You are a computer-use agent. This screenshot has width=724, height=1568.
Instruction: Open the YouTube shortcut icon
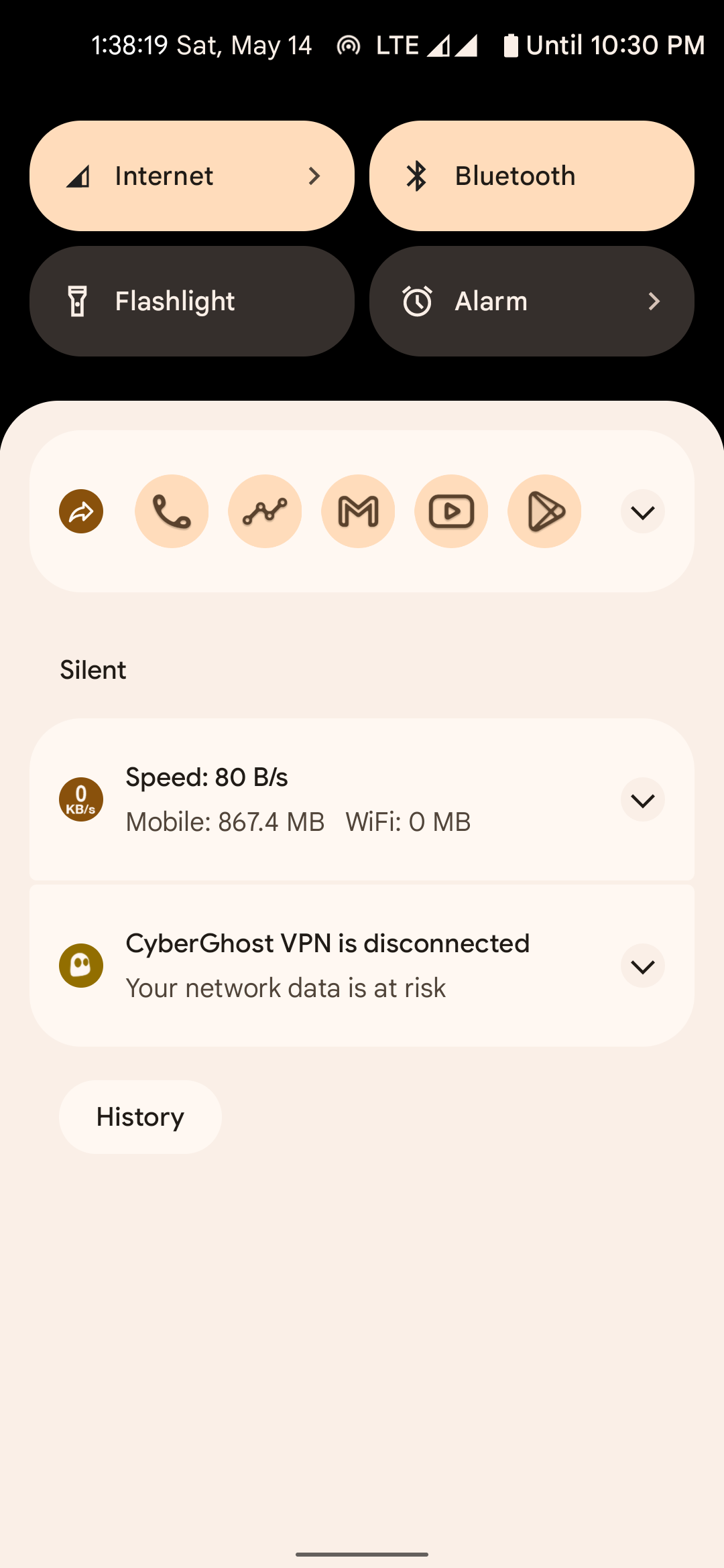[x=451, y=512]
